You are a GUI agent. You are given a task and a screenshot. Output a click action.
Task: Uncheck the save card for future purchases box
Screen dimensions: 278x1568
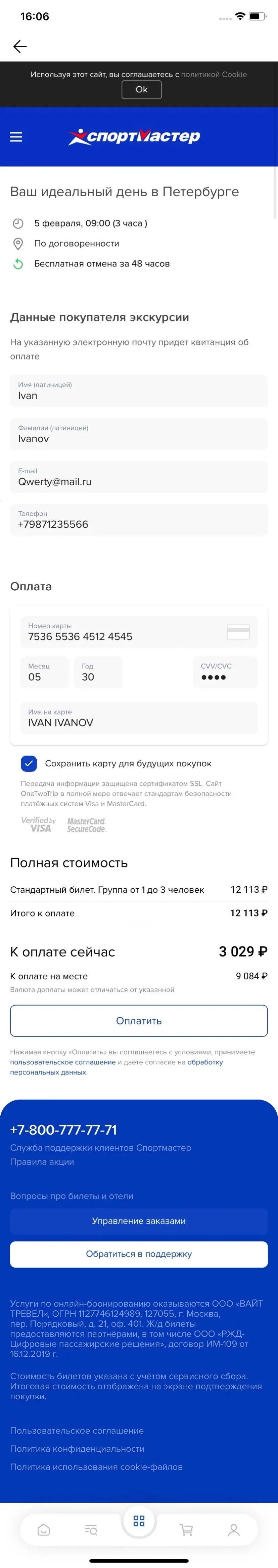(x=29, y=763)
